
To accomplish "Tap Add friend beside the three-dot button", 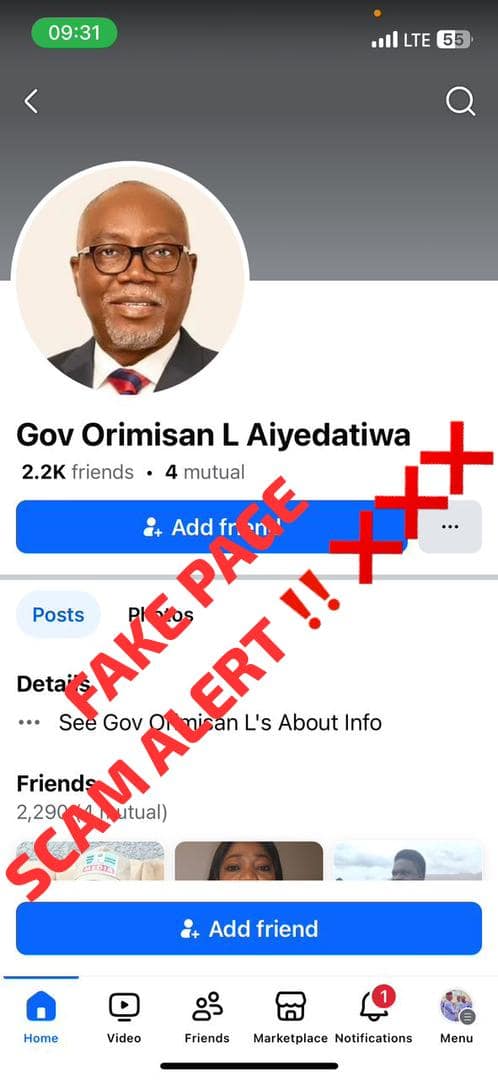I will coord(211,528).
